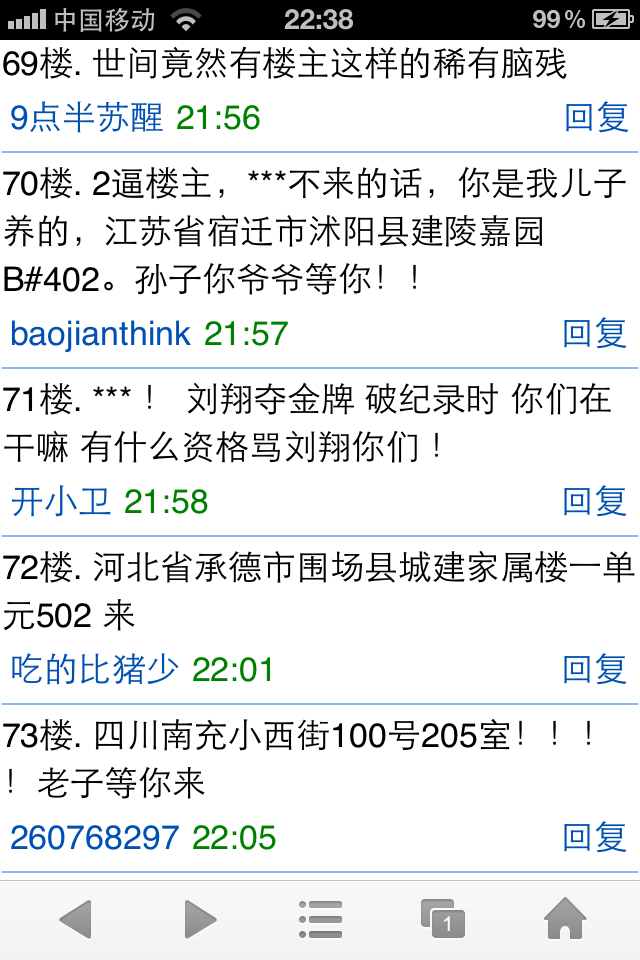The image size is (640, 960).
Task: Go back to the previous page
Action: point(76,918)
